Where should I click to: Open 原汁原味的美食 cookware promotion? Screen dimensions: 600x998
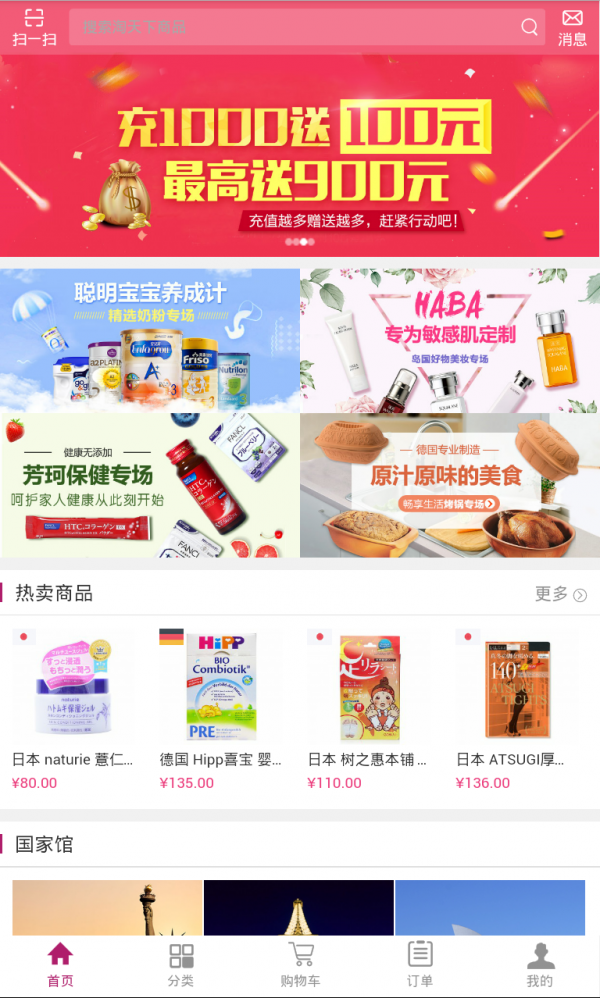point(450,486)
